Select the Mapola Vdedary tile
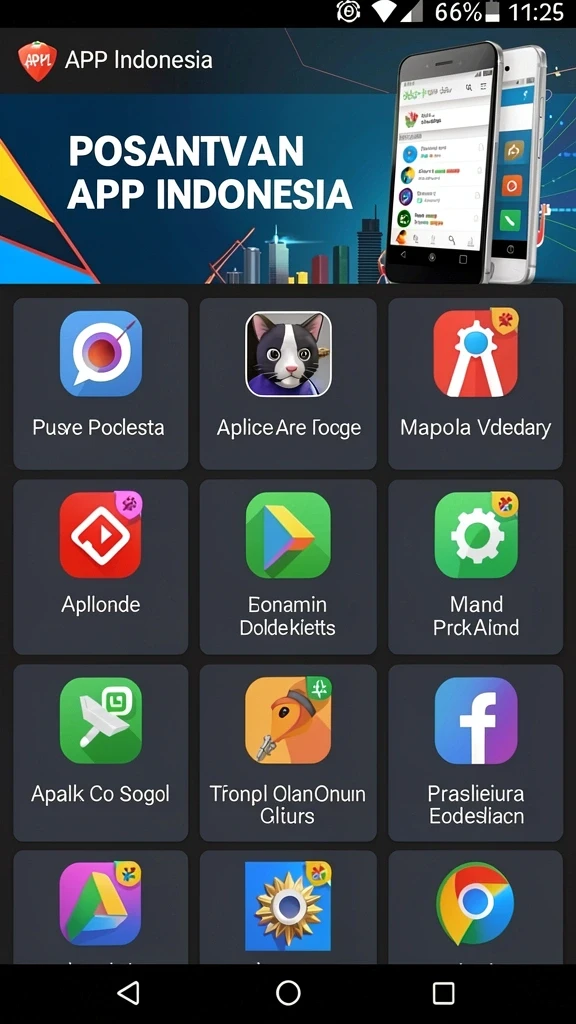The height and width of the screenshot is (1024, 576). pos(475,384)
